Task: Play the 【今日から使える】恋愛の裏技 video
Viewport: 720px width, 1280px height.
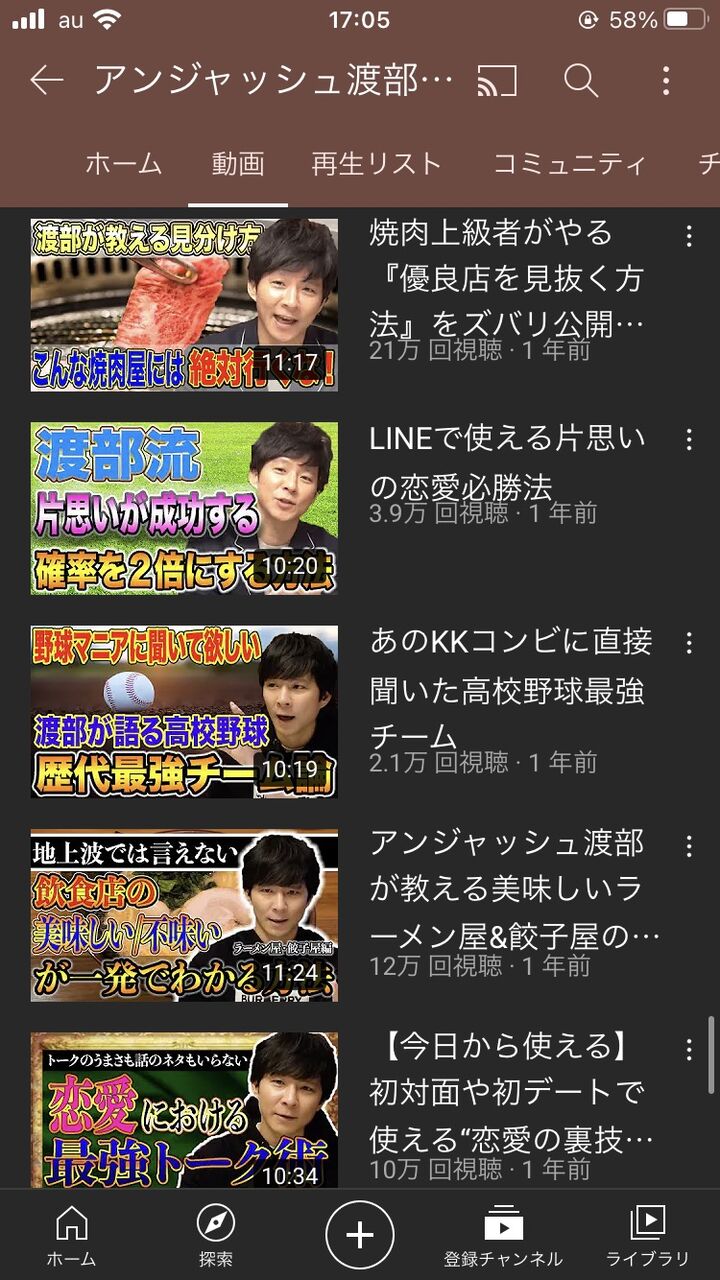Action: 184,1110
